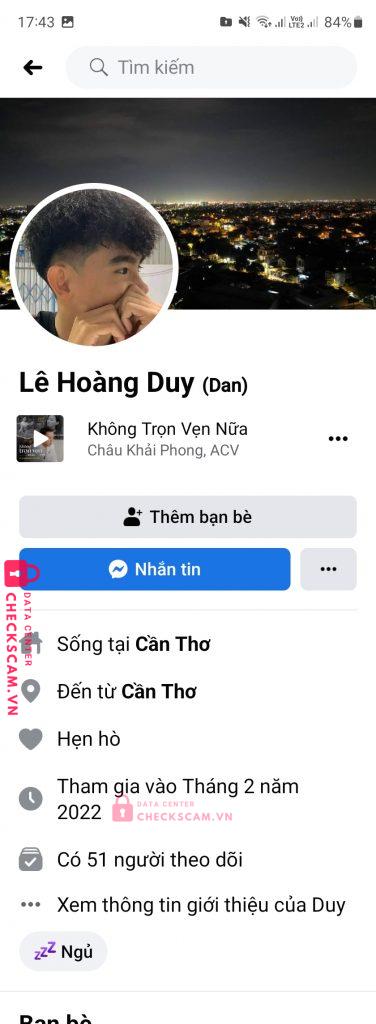Open the Tìm kiếm search box
This screenshot has width=376, height=1024.
click(212, 67)
